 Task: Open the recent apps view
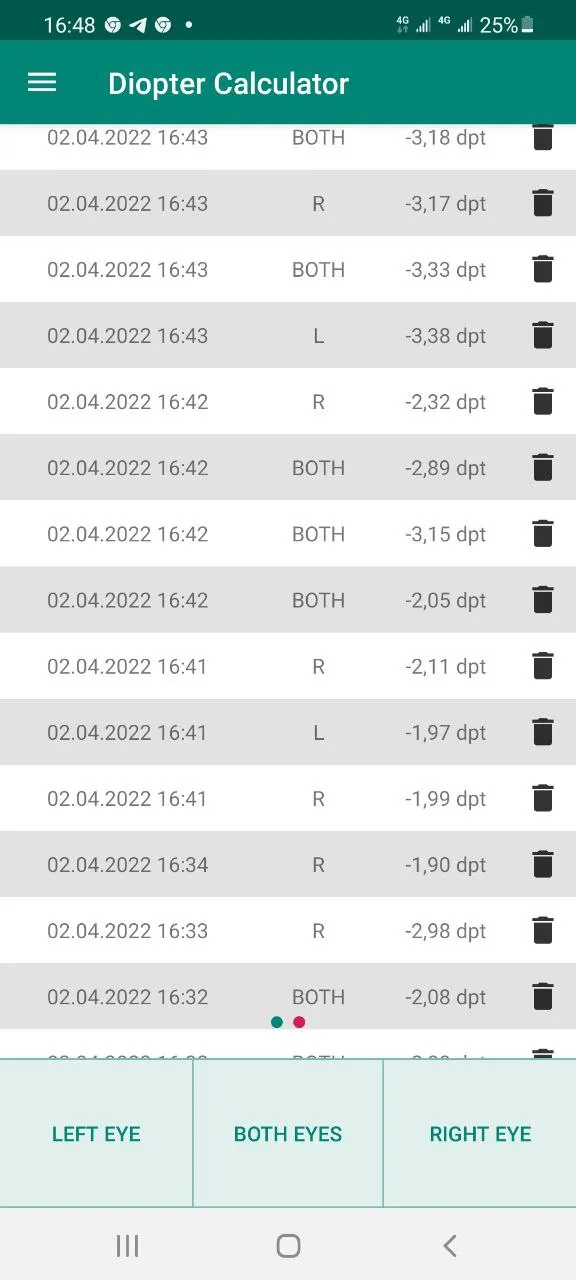(x=127, y=1245)
